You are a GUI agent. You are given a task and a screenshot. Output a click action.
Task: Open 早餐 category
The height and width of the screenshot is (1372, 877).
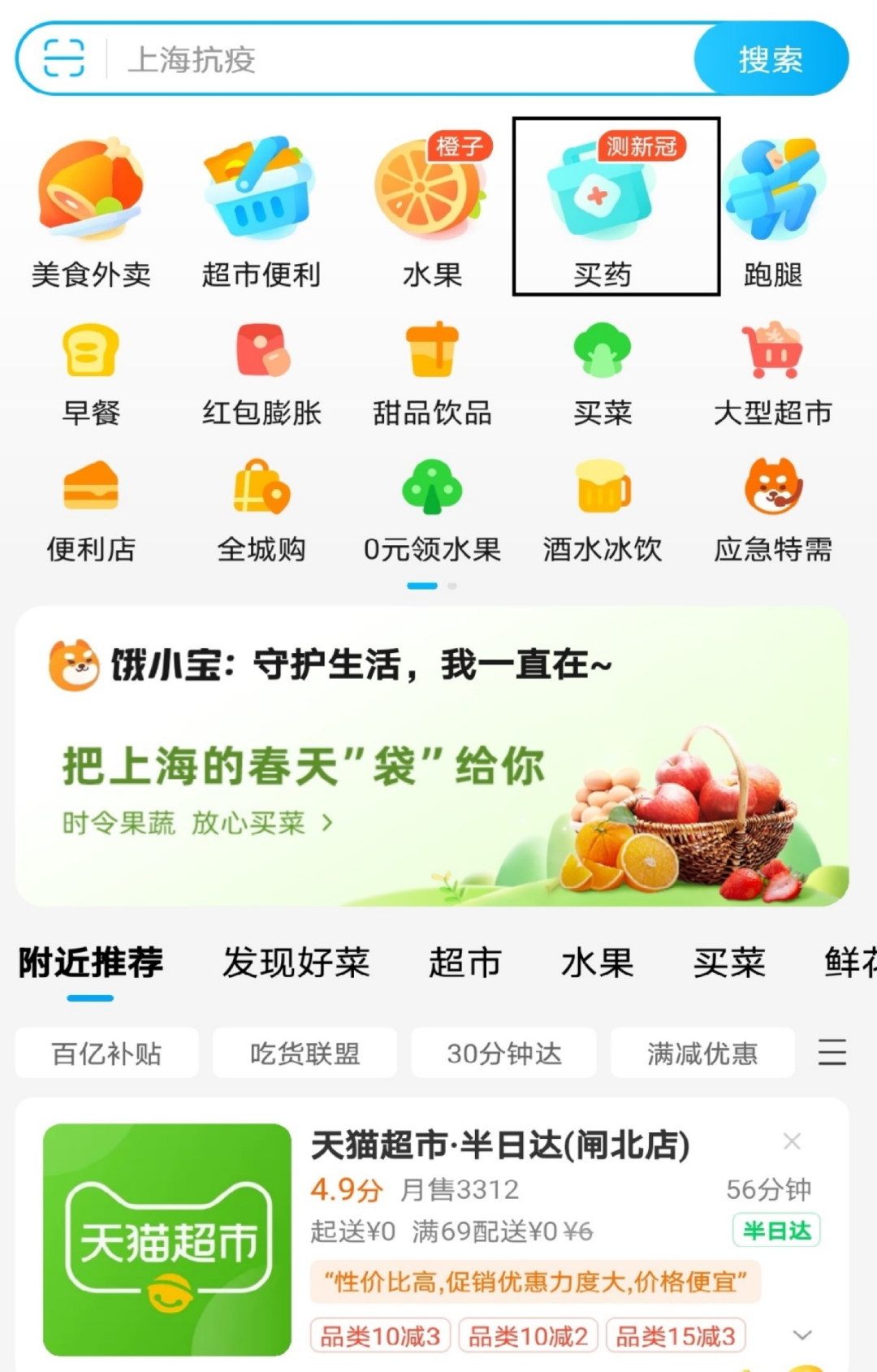coord(91,374)
